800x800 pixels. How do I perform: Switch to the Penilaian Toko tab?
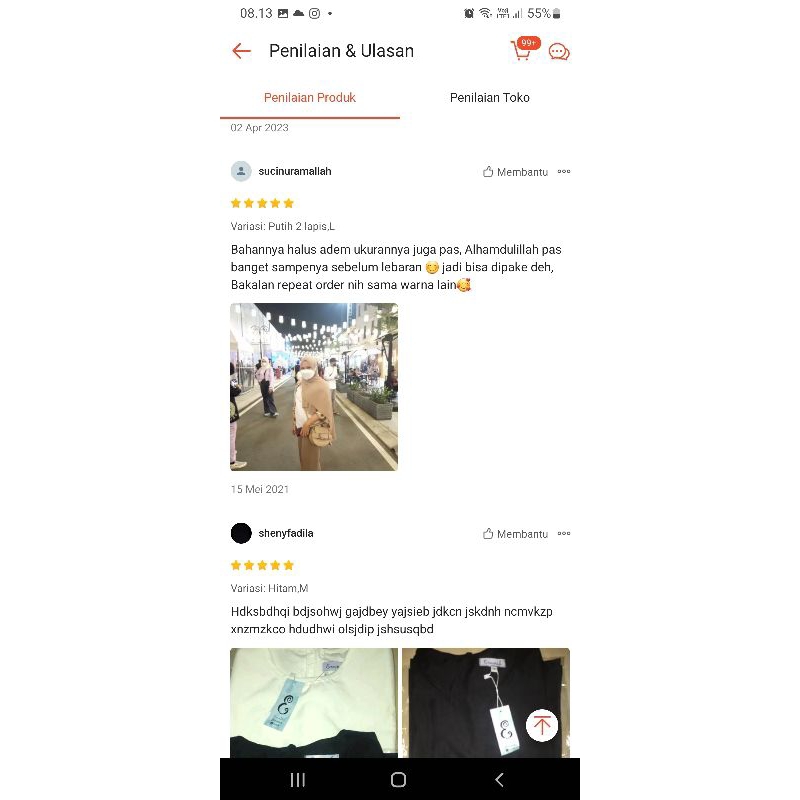(489, 98)
